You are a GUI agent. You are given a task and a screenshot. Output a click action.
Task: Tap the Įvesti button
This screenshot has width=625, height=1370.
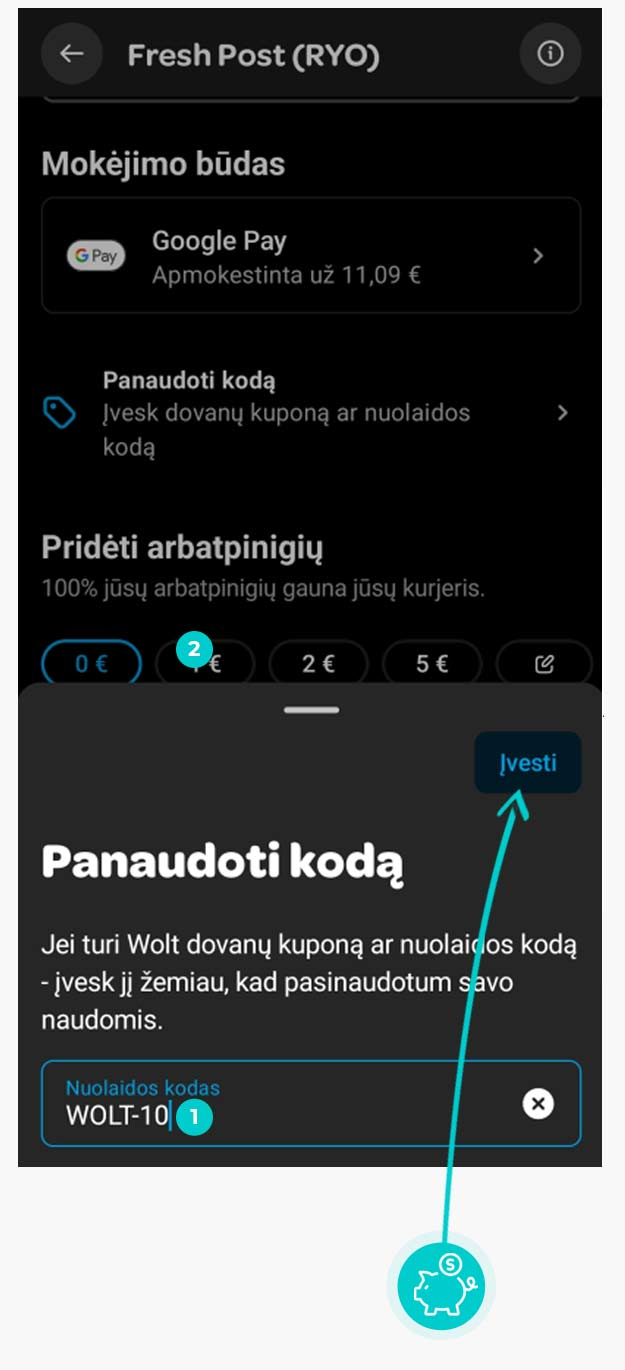pos(527,763)
